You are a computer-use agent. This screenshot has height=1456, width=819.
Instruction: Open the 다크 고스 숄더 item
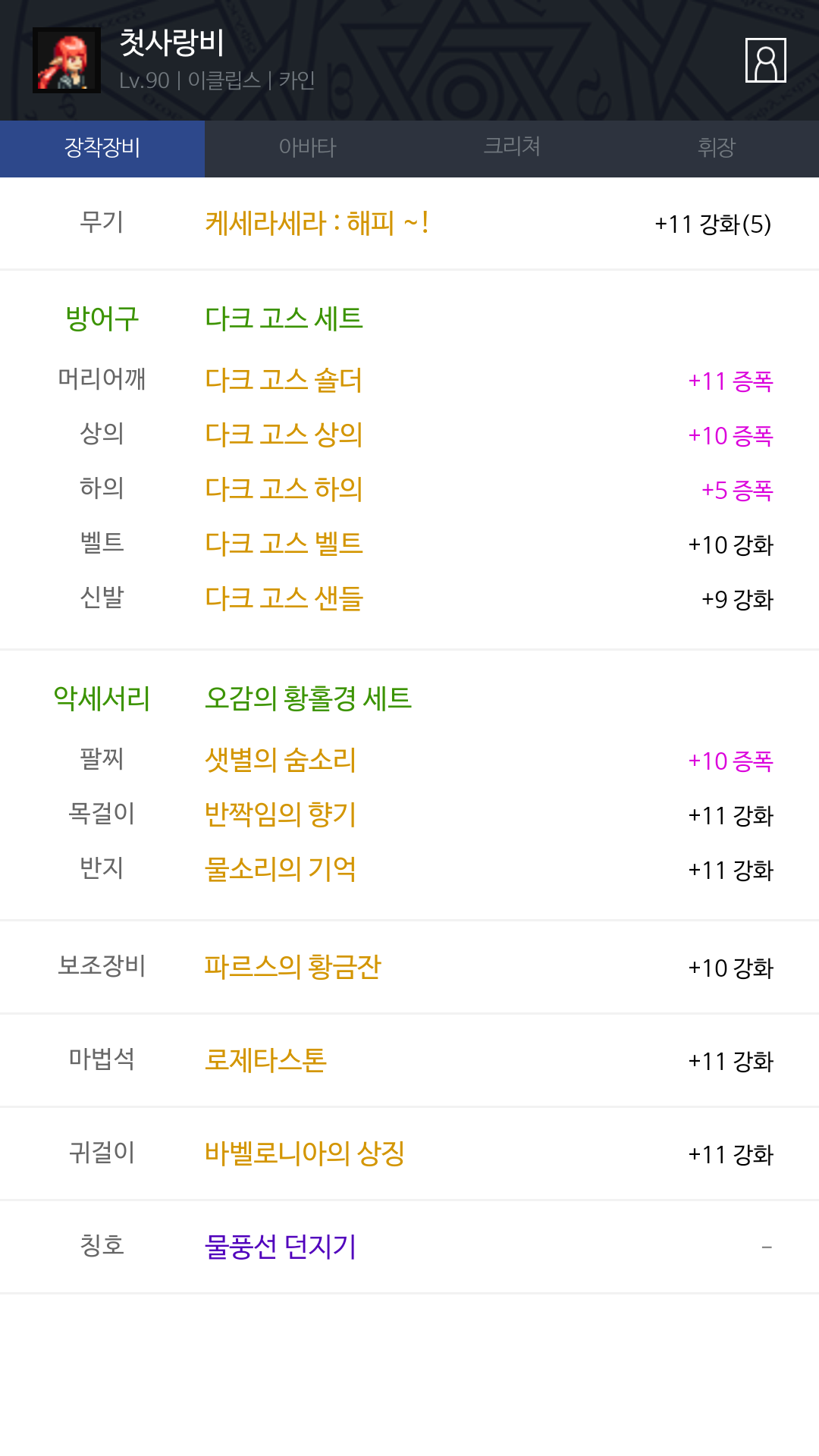pos(284,380)
